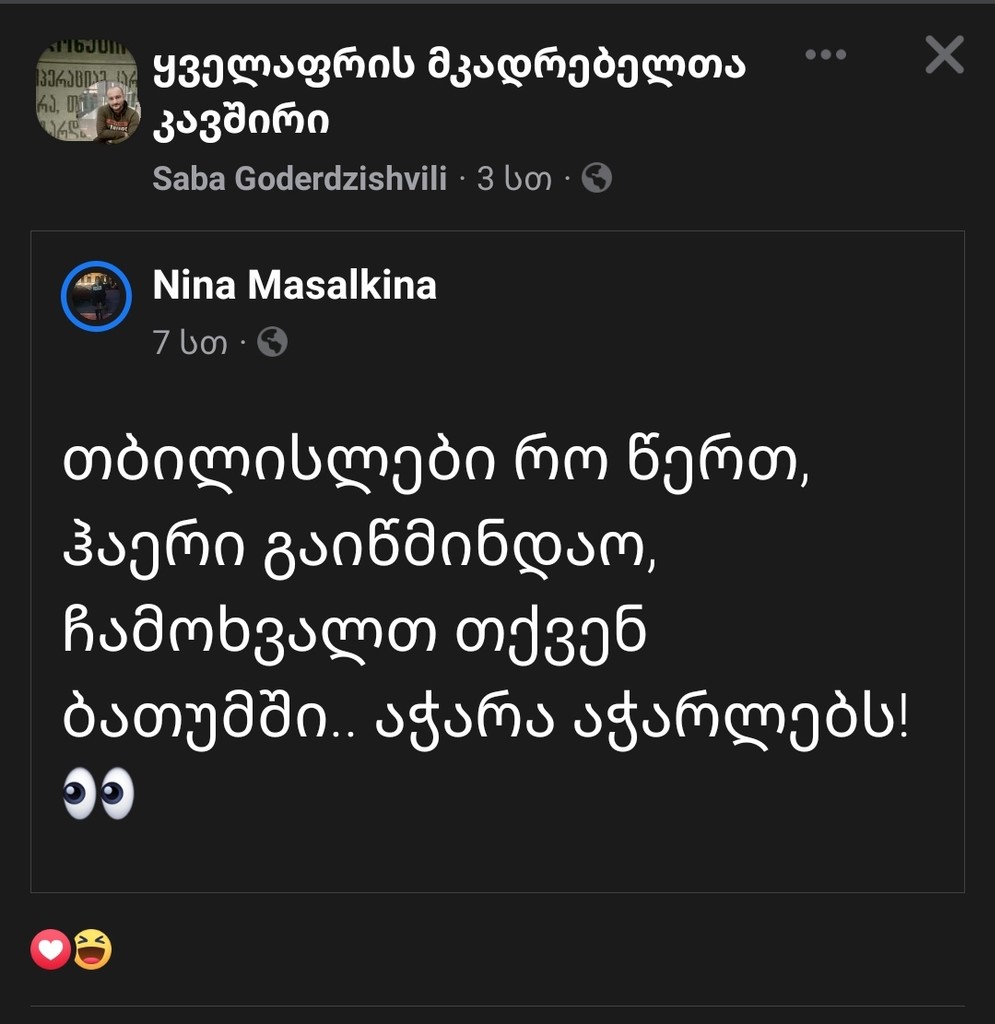Click the heart reaction emoji

point(52,948)
